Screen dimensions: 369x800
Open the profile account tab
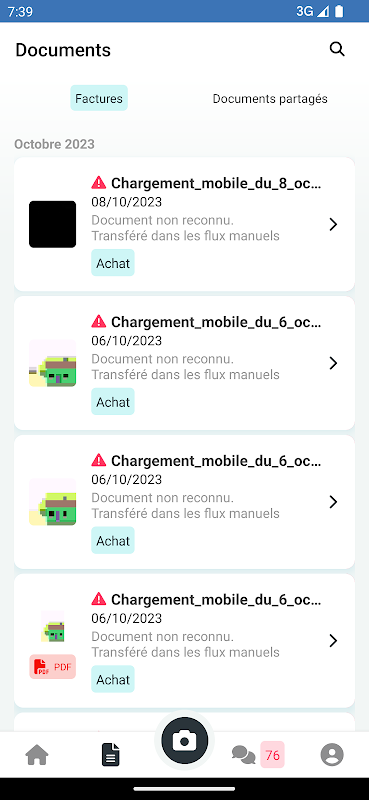click(332, 755)
